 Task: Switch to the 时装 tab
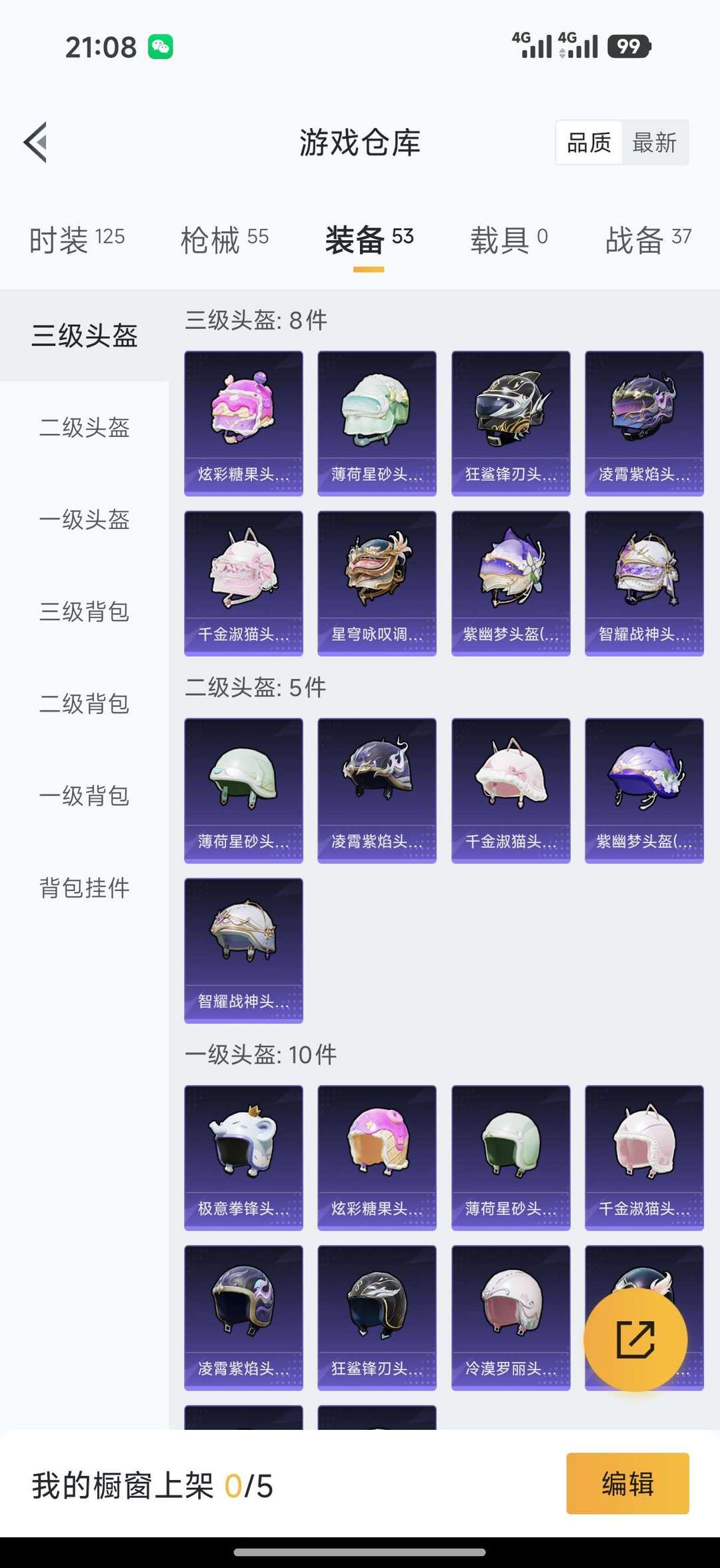click(x=77, y=239)
